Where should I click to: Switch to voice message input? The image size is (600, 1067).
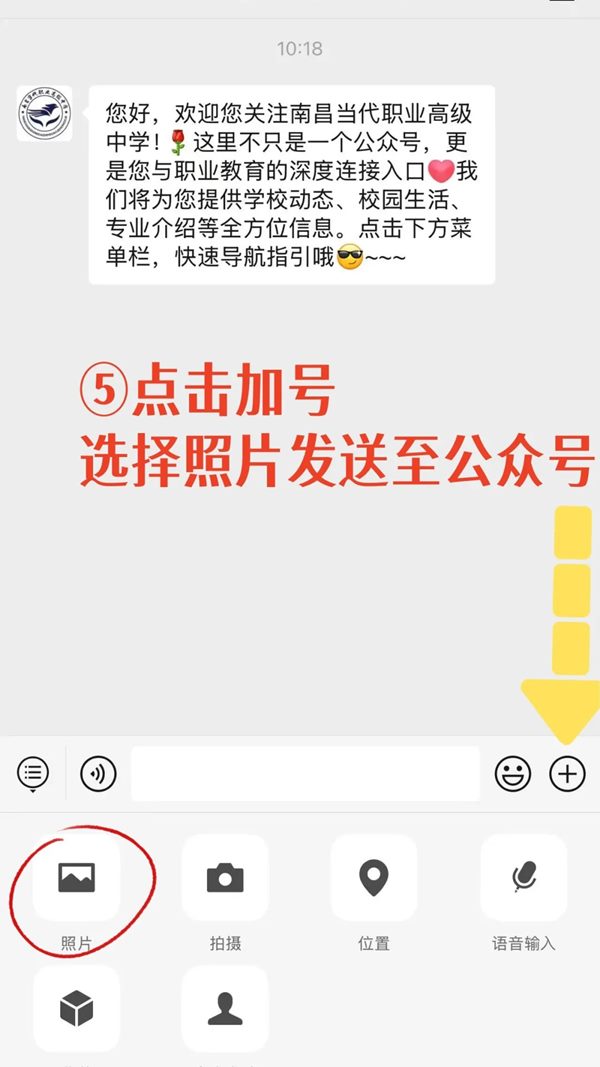(x=98, y=773)
